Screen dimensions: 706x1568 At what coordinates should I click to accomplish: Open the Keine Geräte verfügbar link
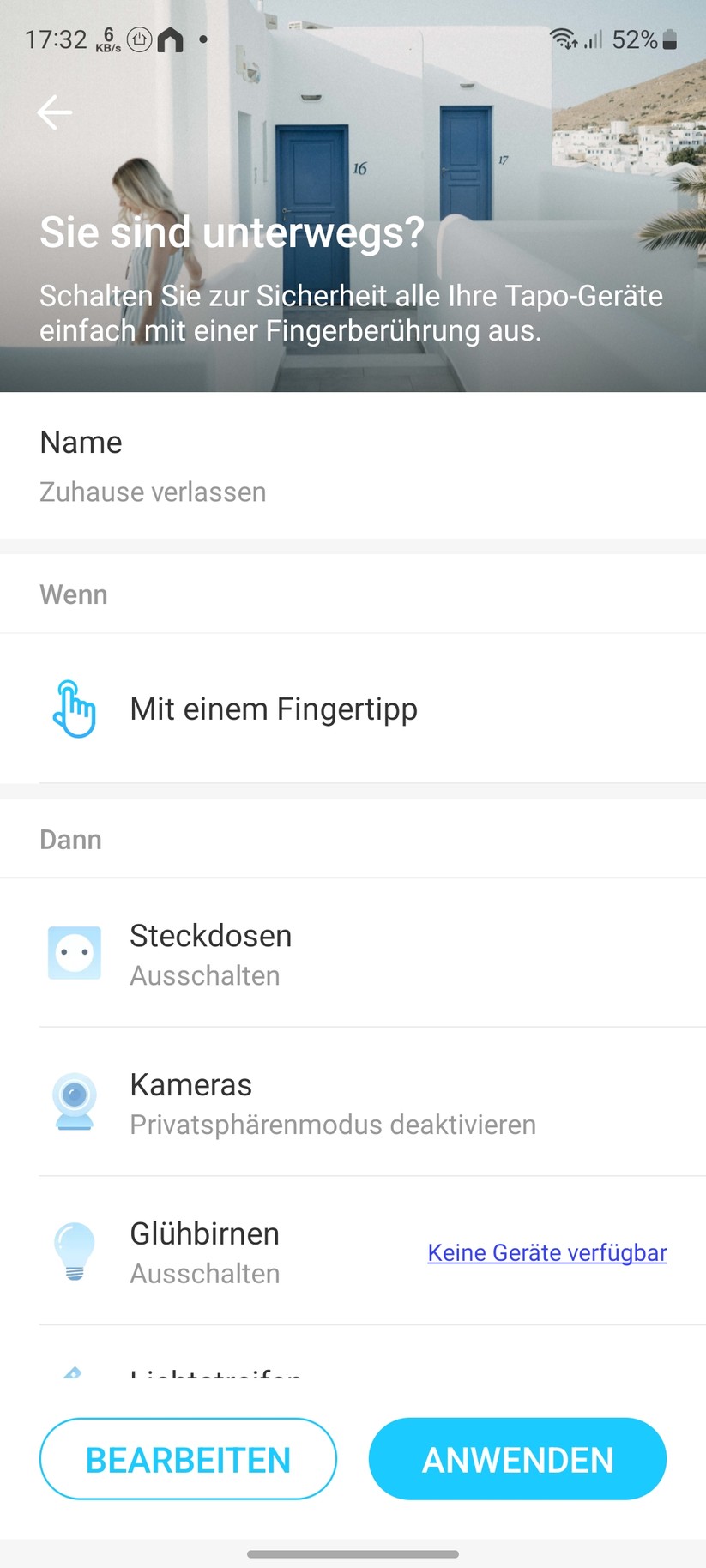tap(546, 1252)
